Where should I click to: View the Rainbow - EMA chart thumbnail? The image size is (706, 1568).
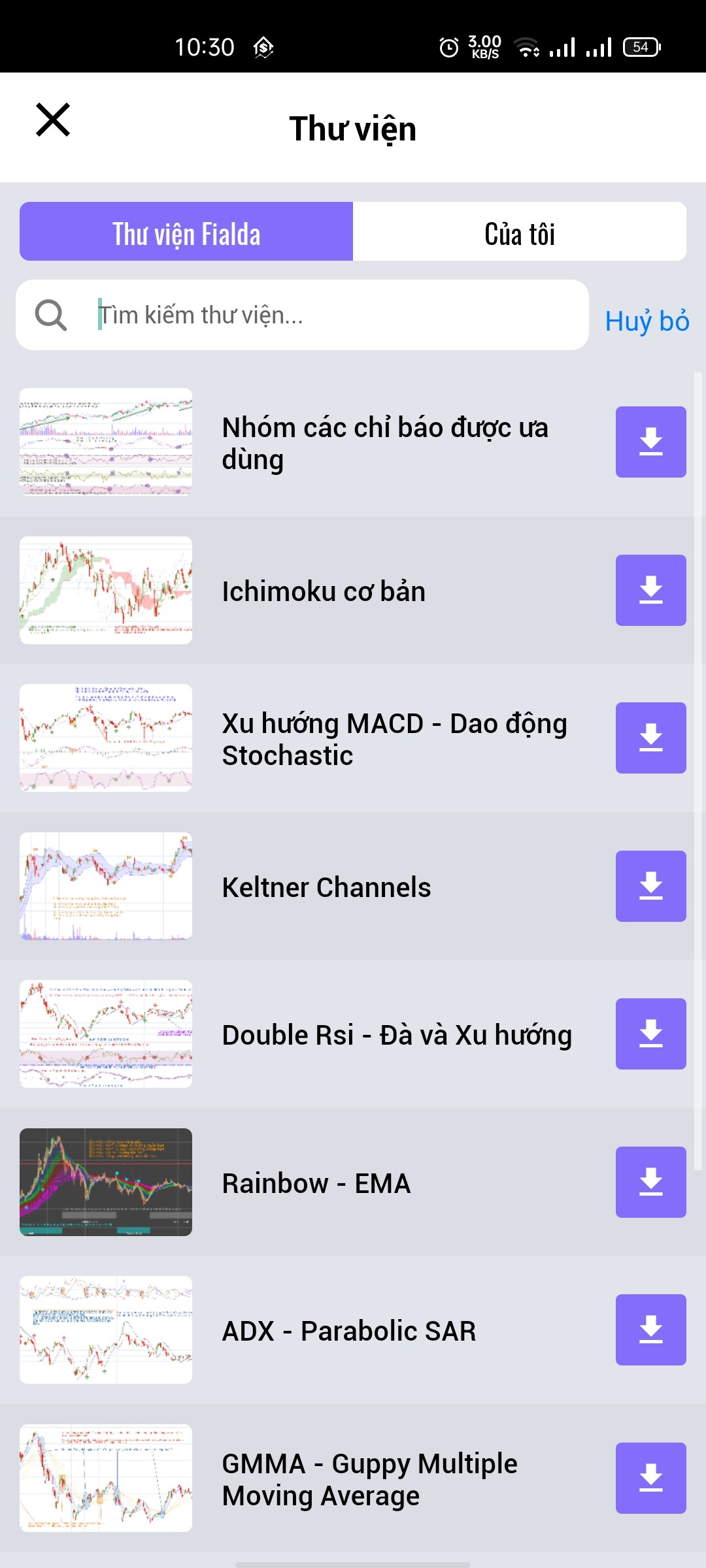pos(106,1183)
